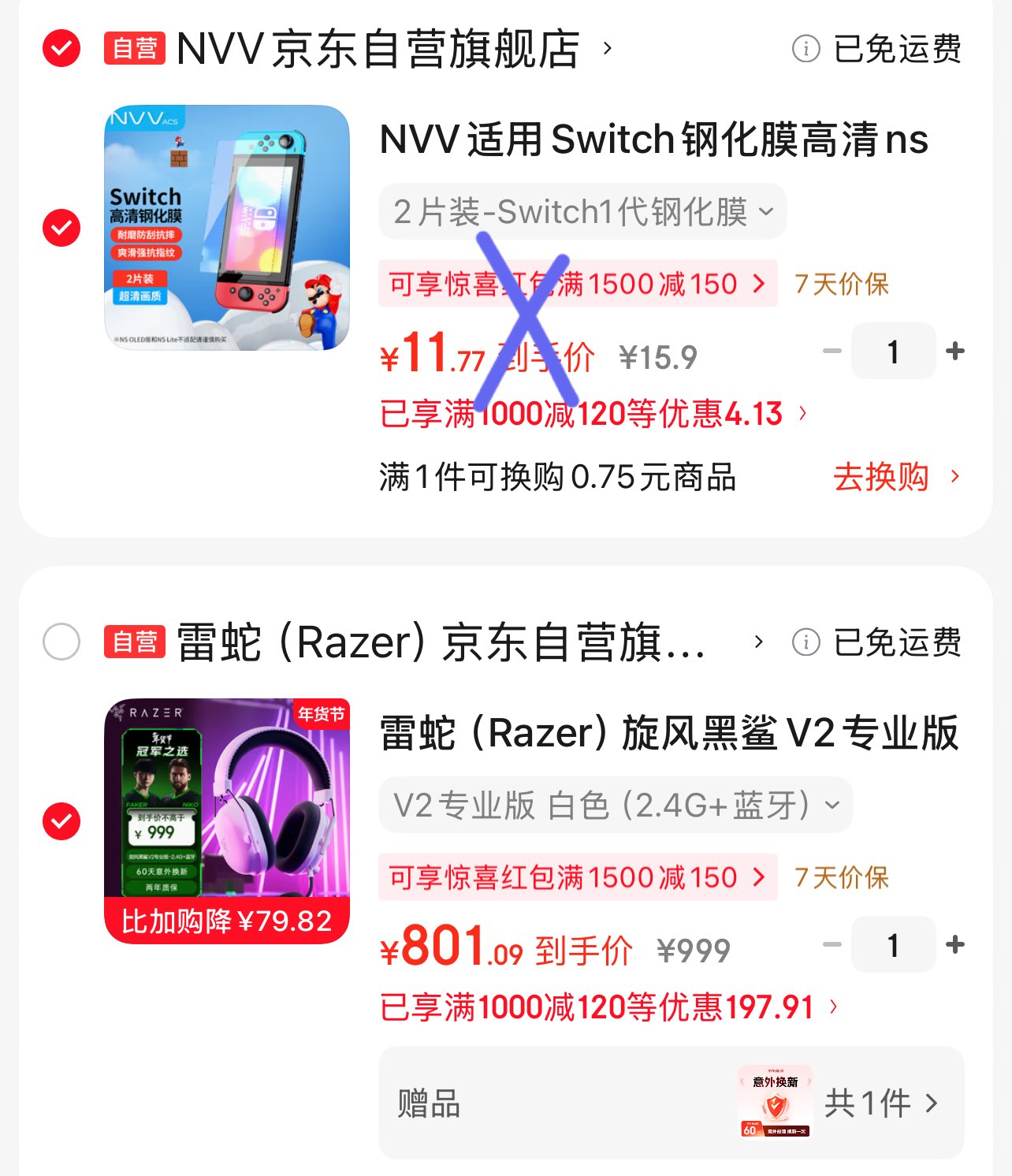
Task: View 已享满1000减120等优惠197.91 discount details
Action: pos(608,1007)
